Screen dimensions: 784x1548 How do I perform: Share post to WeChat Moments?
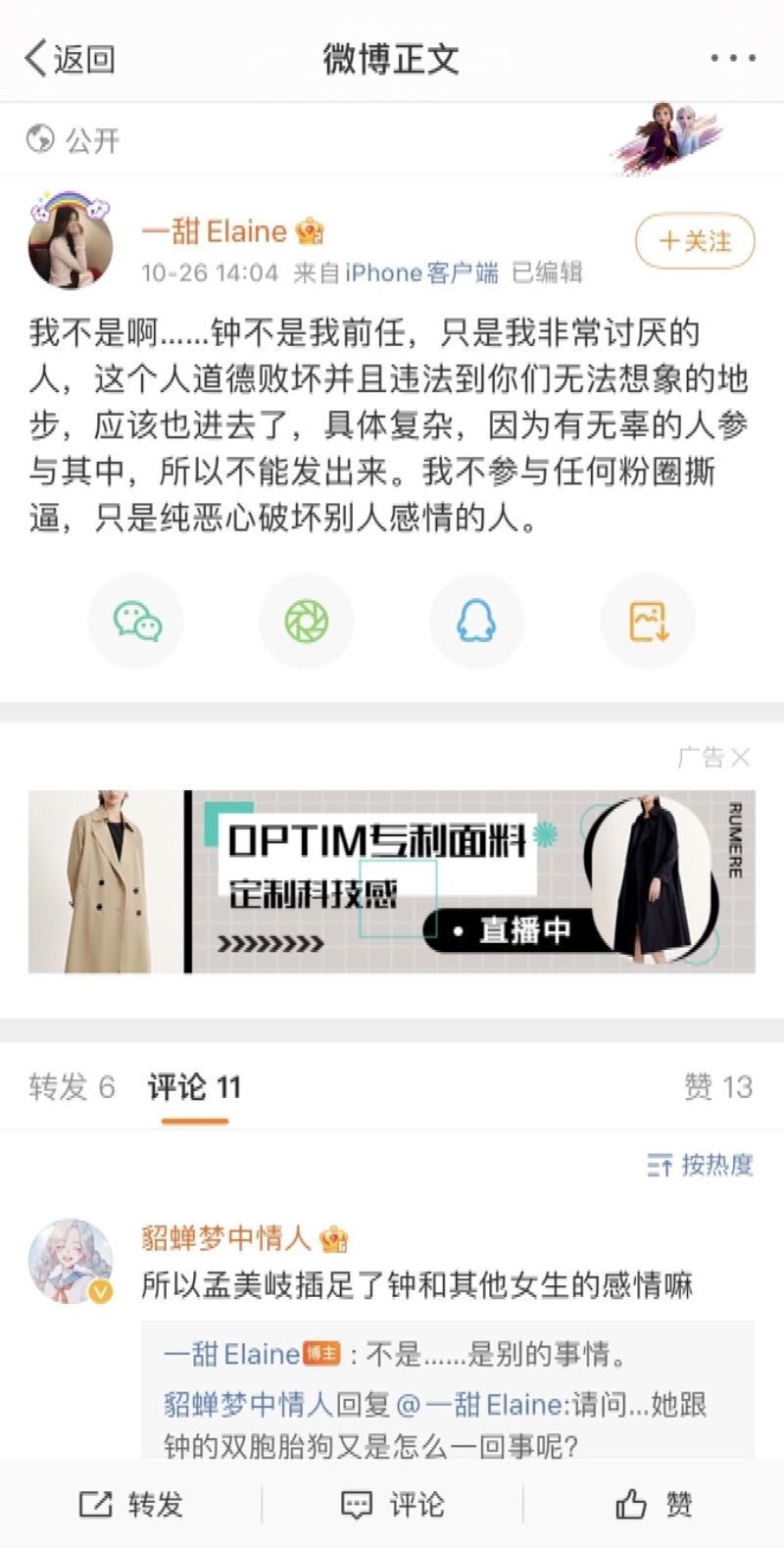(x=307, y=622)
